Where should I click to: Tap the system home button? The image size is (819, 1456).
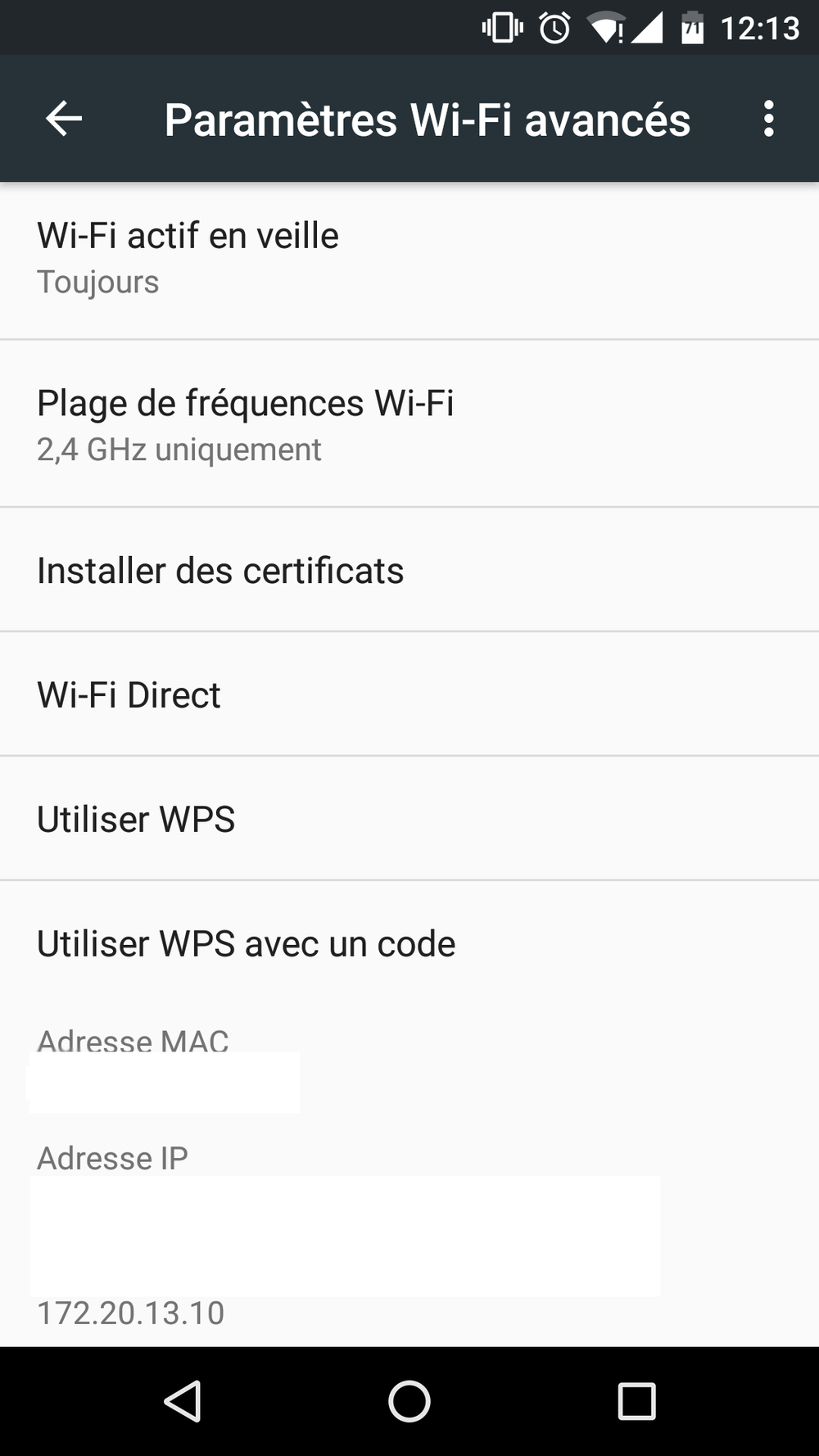point(409,1401)
